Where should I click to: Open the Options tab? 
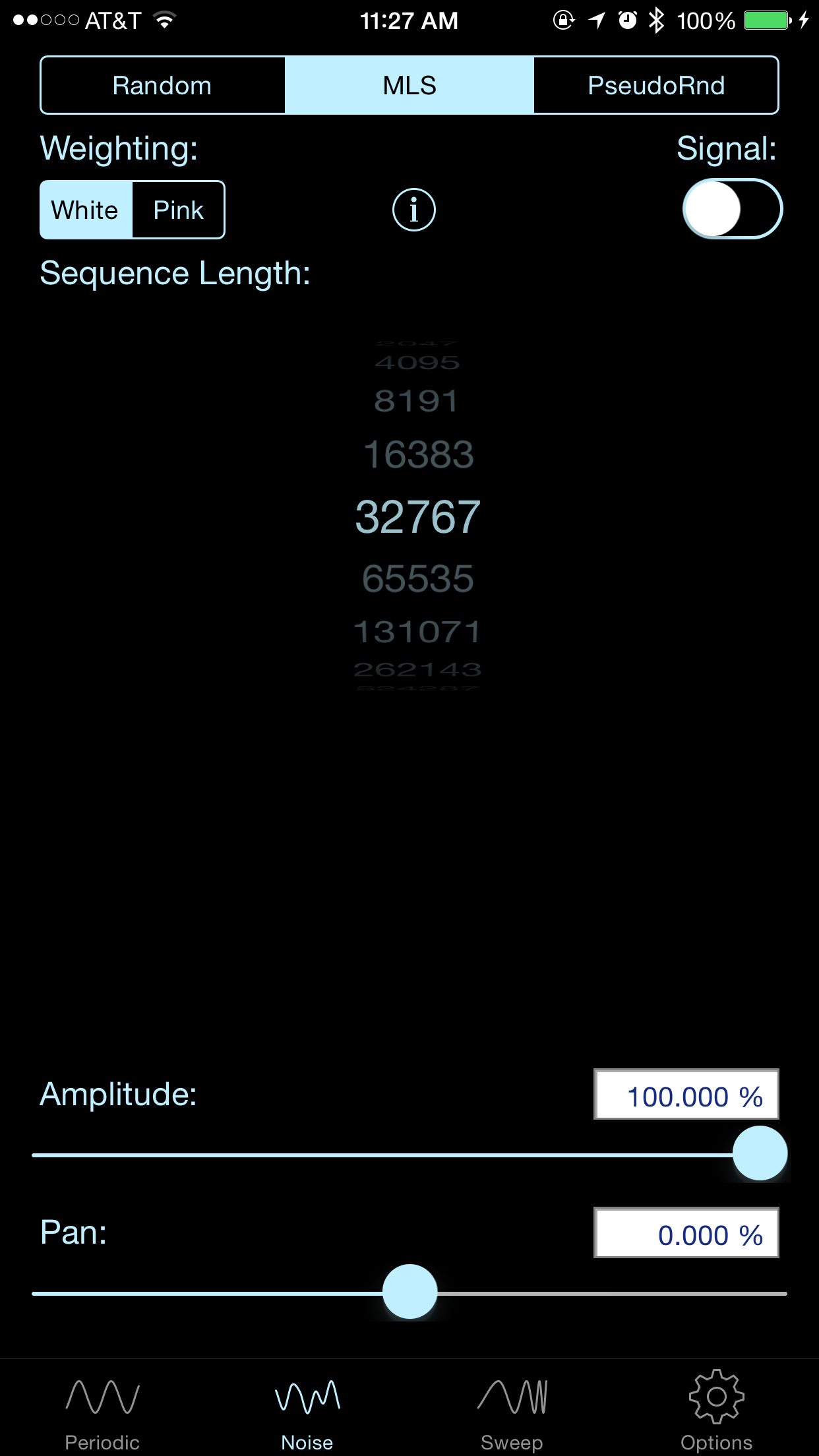pos(717,1409)
